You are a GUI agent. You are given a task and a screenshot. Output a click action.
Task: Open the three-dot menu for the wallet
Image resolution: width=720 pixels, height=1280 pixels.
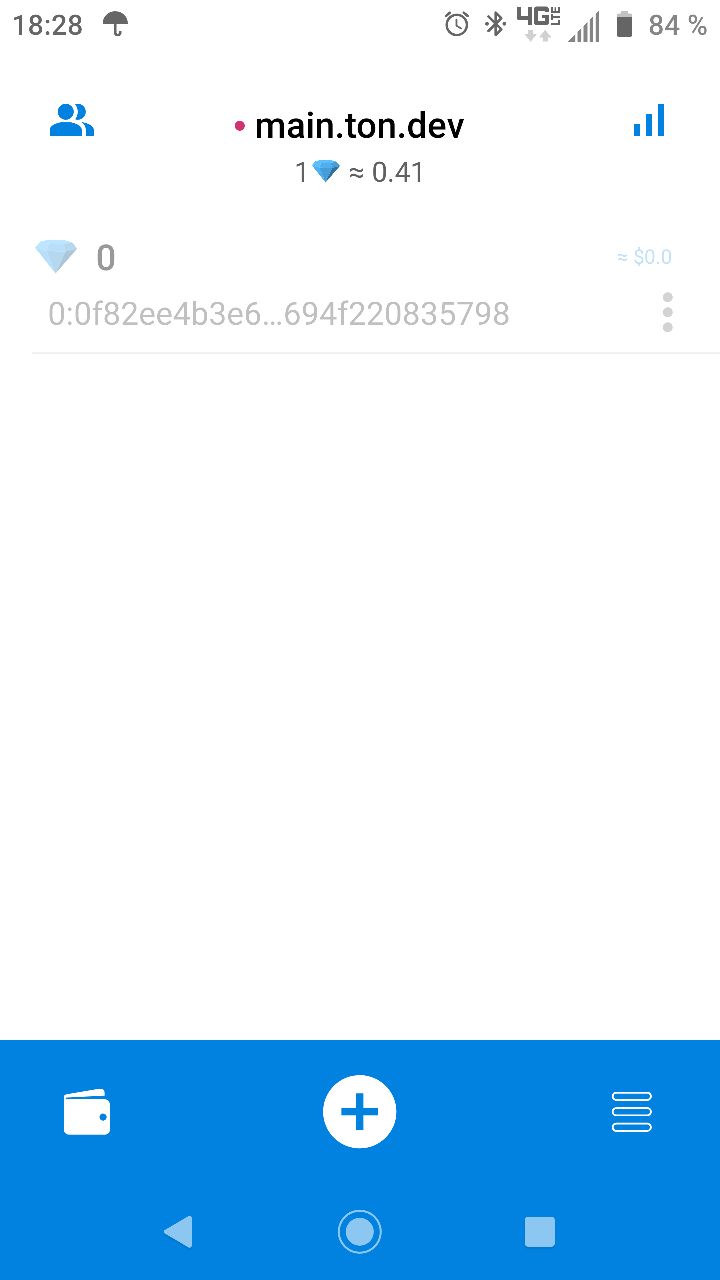click(x=667, y=312)
